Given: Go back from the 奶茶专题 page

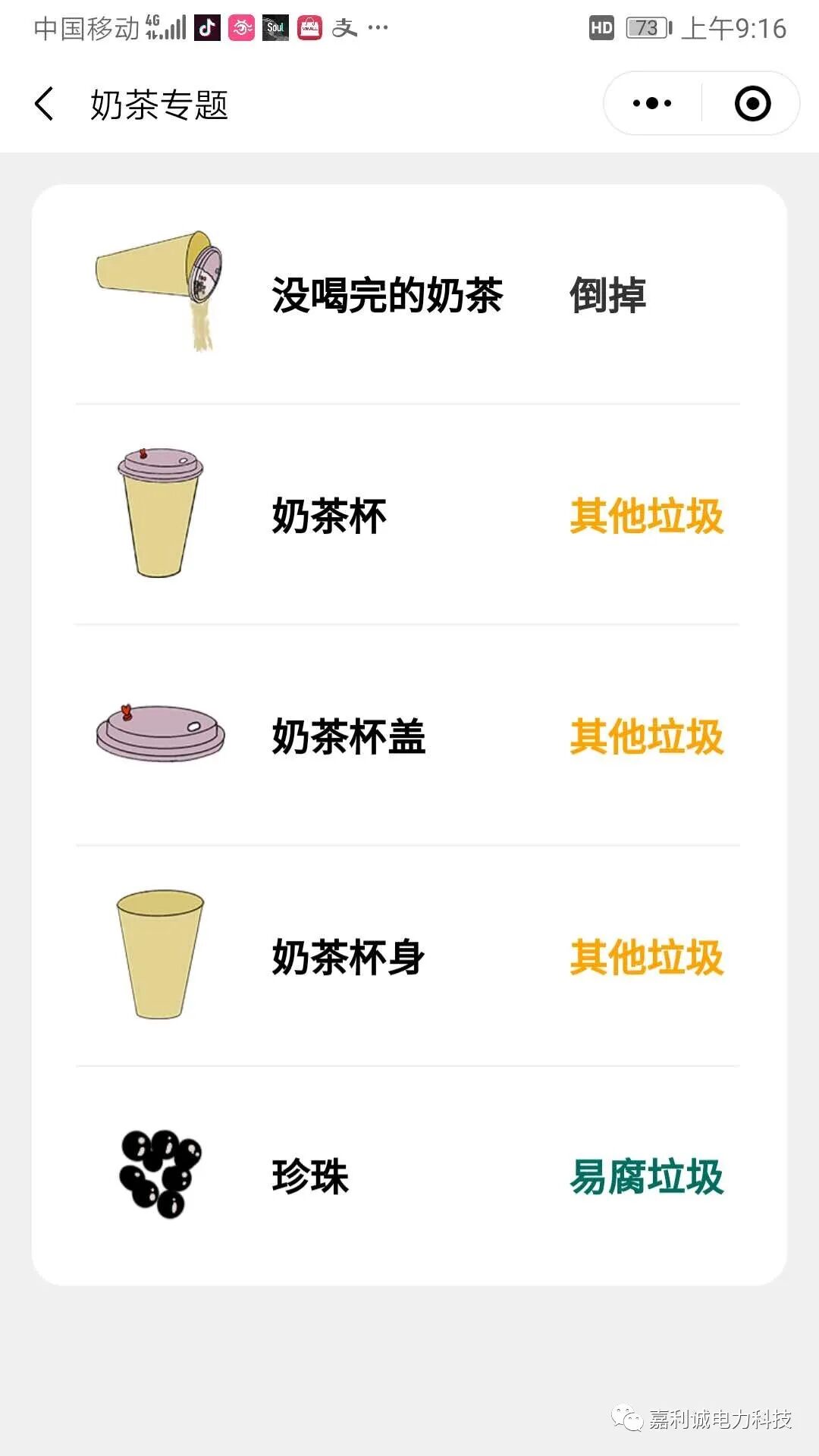Looking at the screenshot, I should pyautogui.click(x=45, y=104).
